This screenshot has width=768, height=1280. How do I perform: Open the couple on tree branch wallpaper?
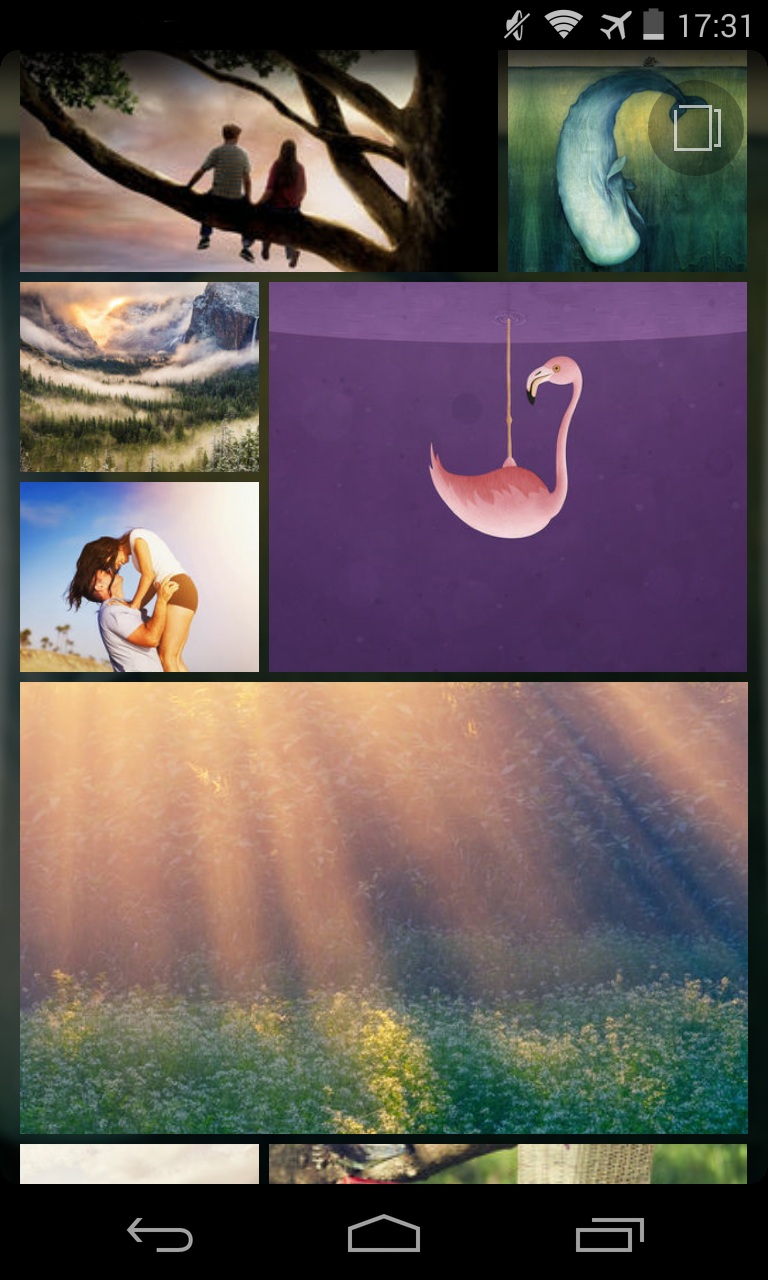(x=258, y=161)
